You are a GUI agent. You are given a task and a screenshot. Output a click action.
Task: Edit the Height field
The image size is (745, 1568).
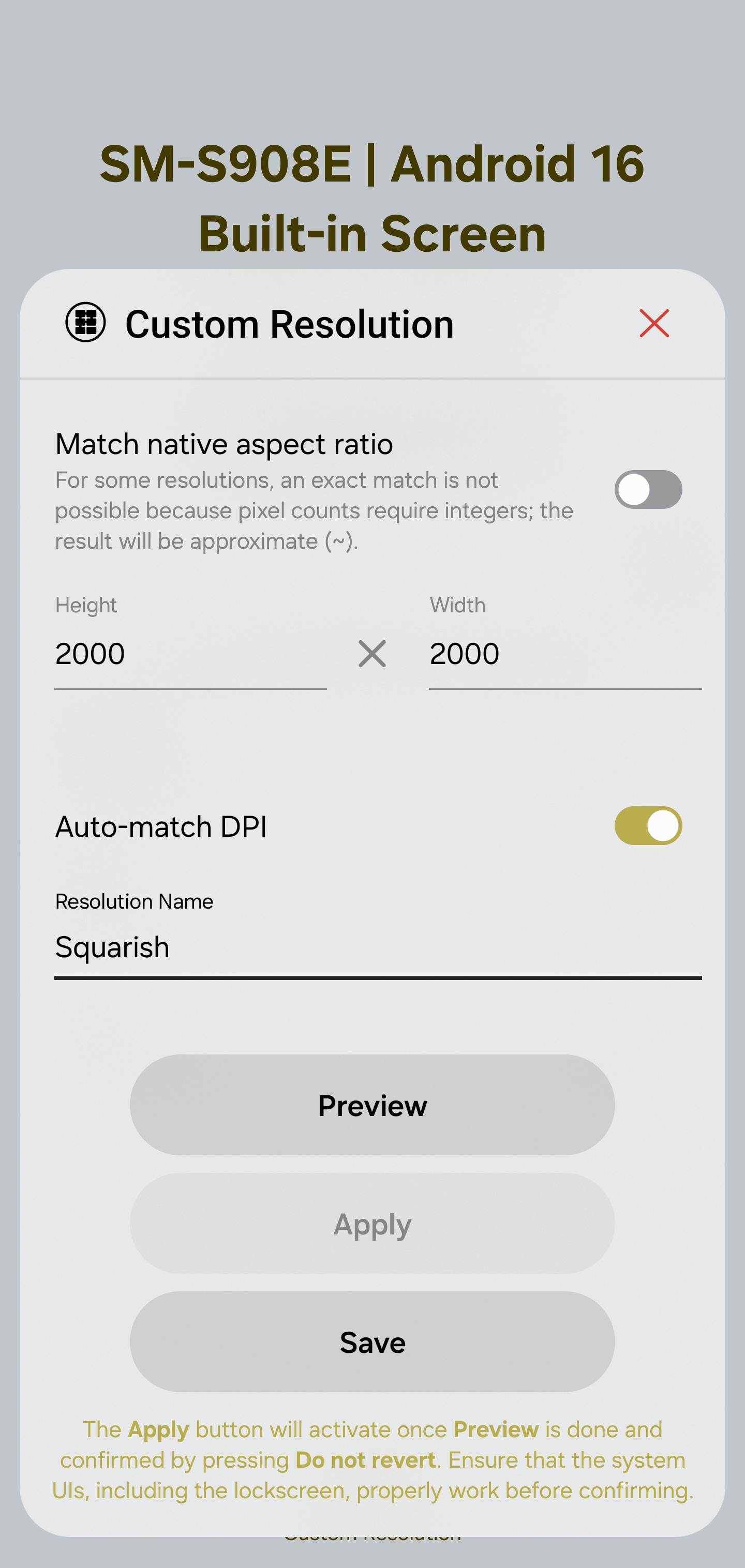[190, 654]
